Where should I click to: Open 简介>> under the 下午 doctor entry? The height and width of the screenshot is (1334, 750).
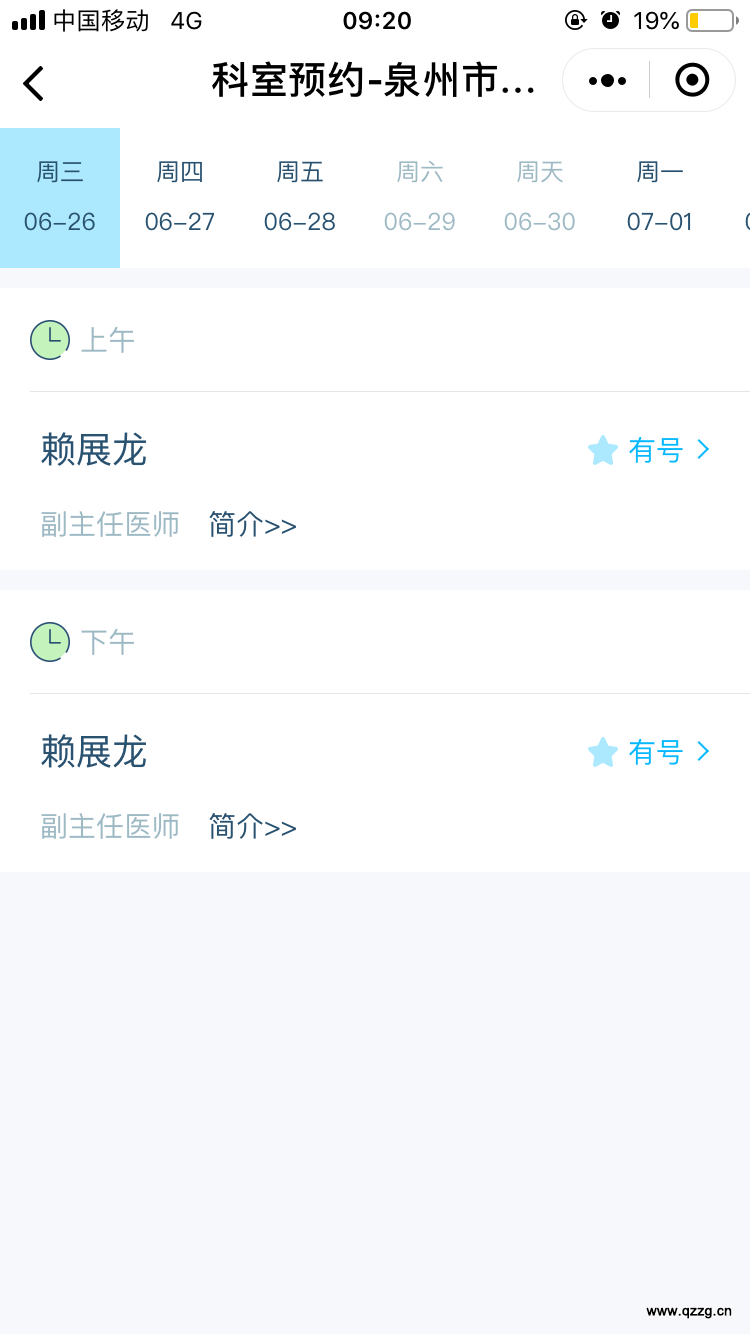(x=253, y=827)
